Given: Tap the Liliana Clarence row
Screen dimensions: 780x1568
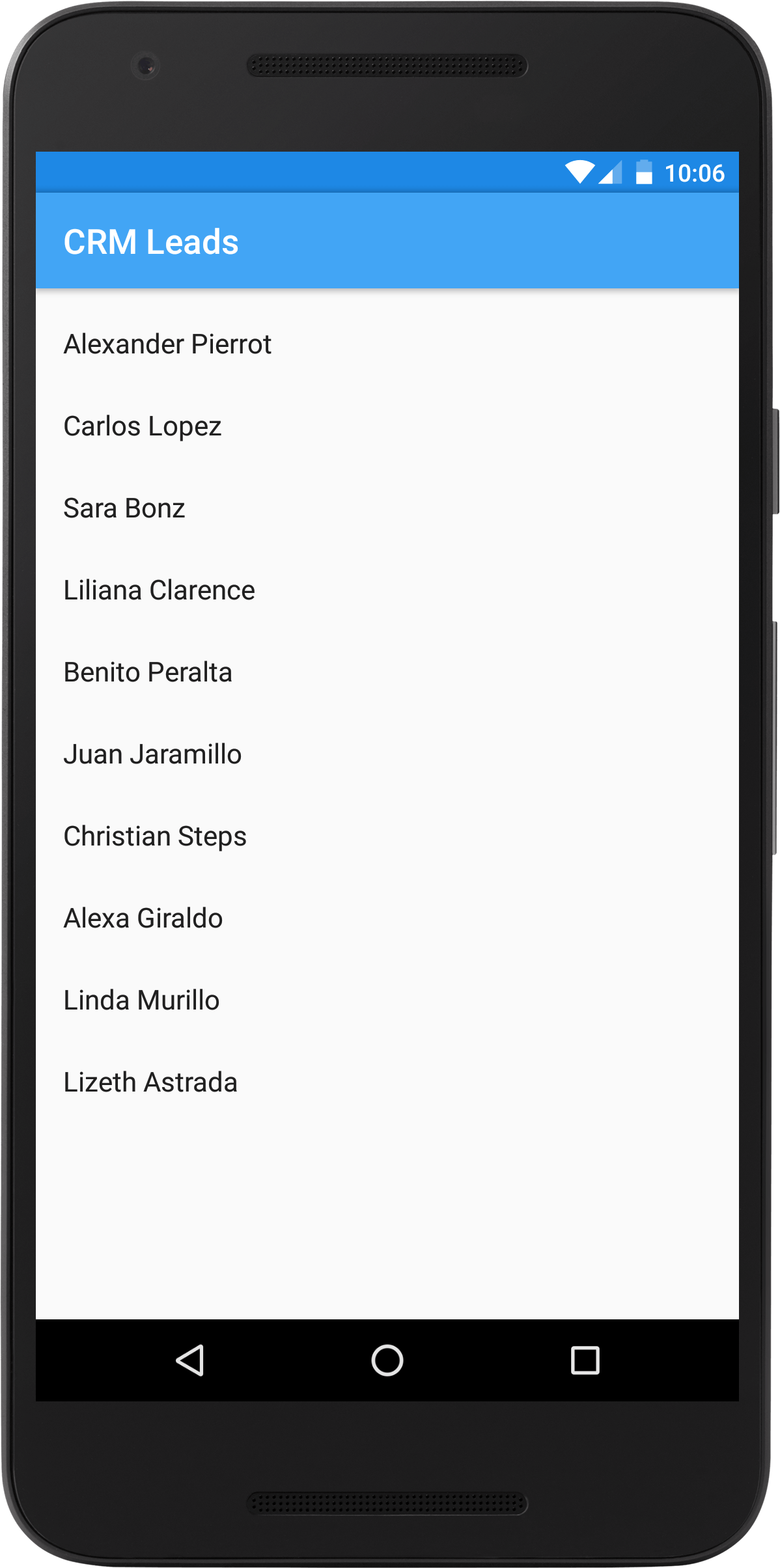Looking at the screenshot, I should coord(387,590).
